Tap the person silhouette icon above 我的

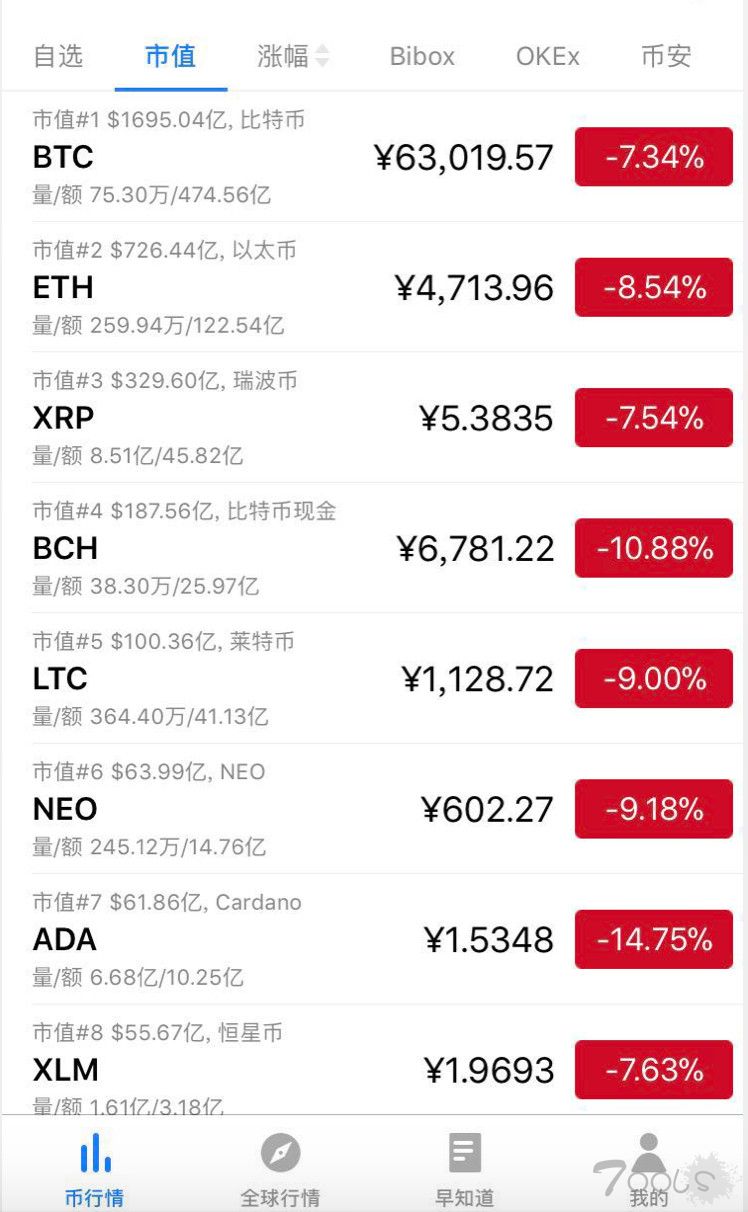(x=650, y=1152)
